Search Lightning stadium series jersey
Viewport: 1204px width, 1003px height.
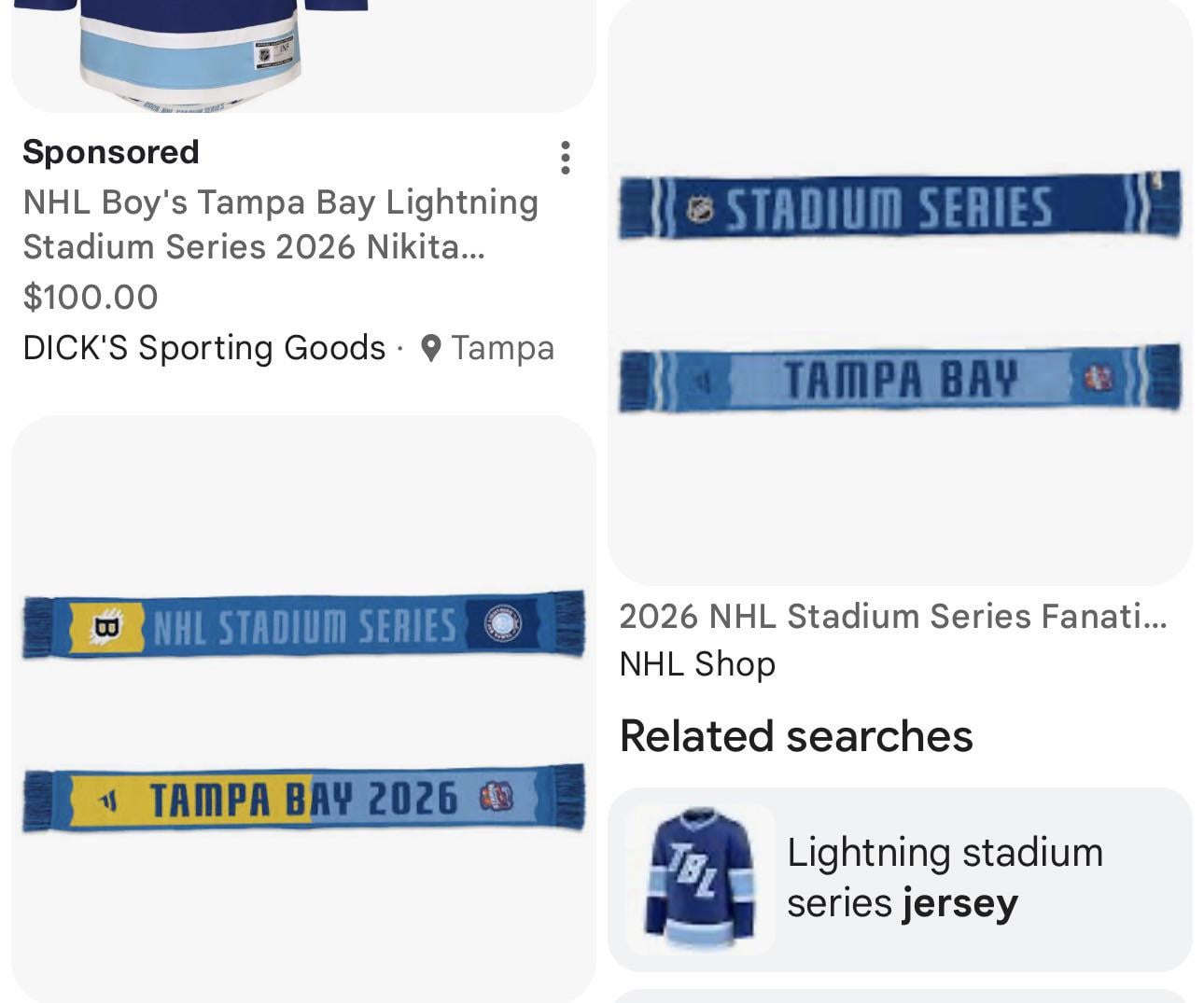tap(899, 879)
